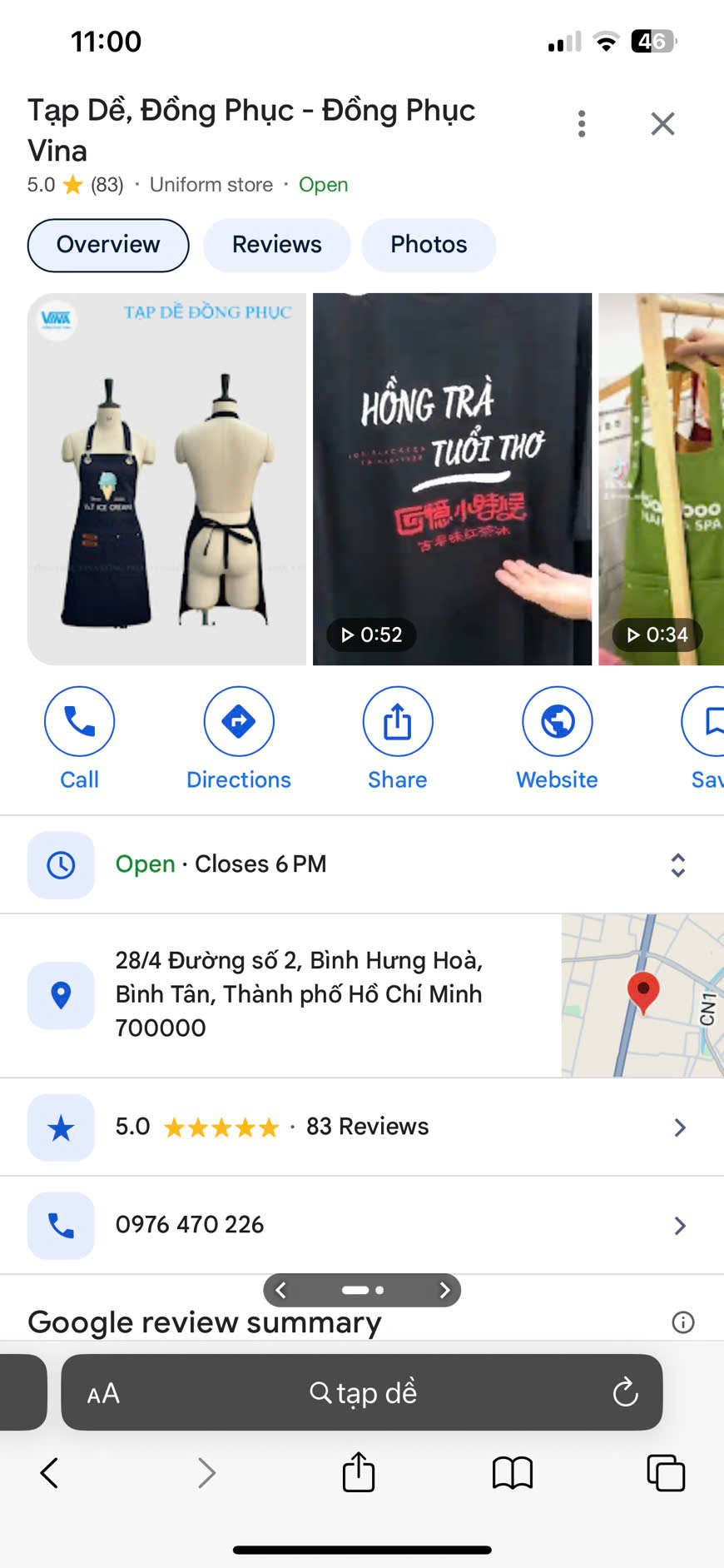Open the three-dot overflow menu
The image size is (724, 1568).
[582, 123]
